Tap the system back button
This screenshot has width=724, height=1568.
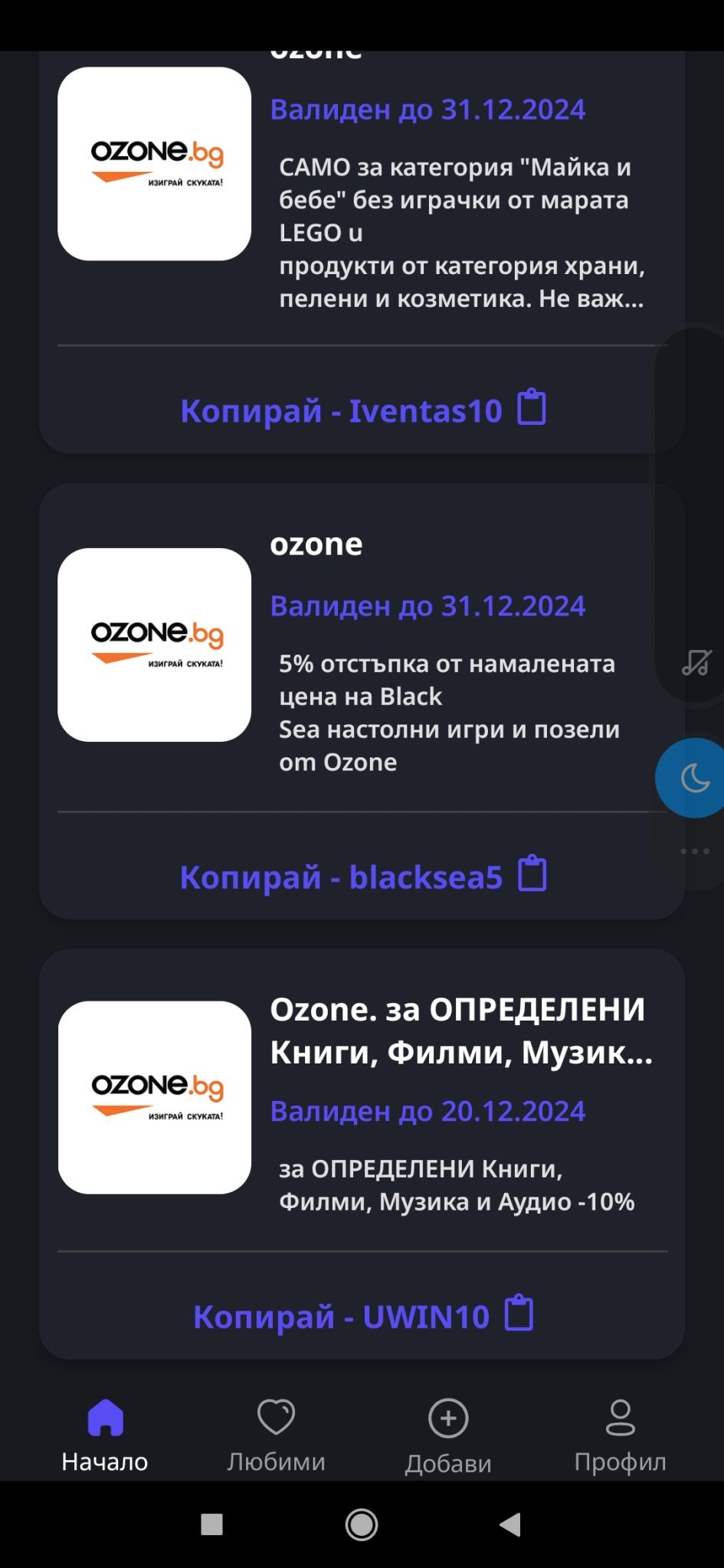tap(510, 1524)
